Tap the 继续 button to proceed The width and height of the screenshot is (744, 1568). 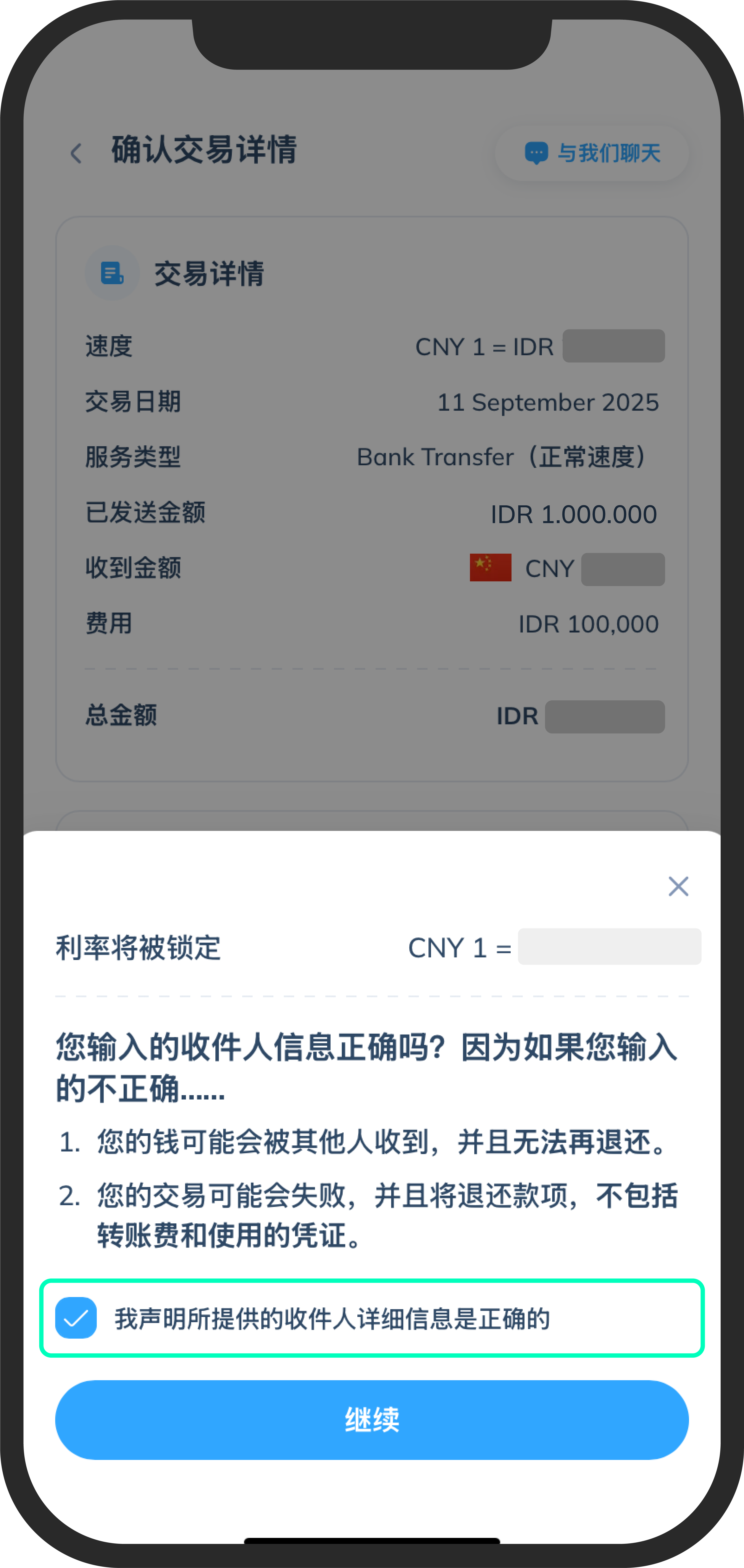click(372, 1419)
